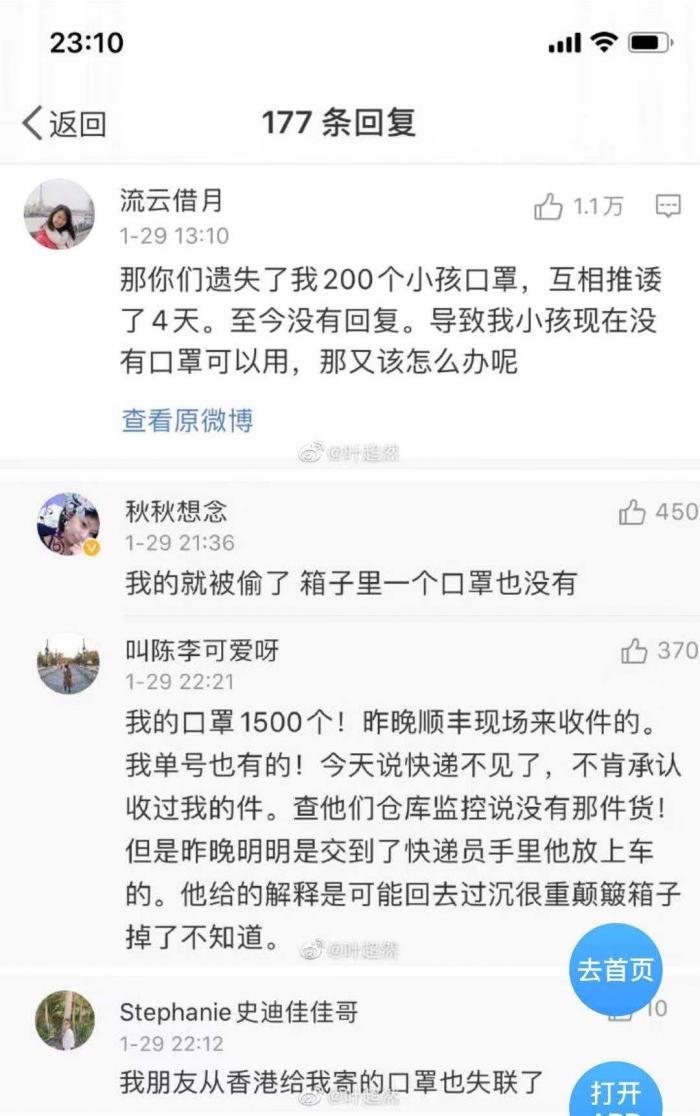This screenshot has height=1116, width=700.
Task: Go back using the 返回 button
Action: pyautogui.click(x=64, y=124)
